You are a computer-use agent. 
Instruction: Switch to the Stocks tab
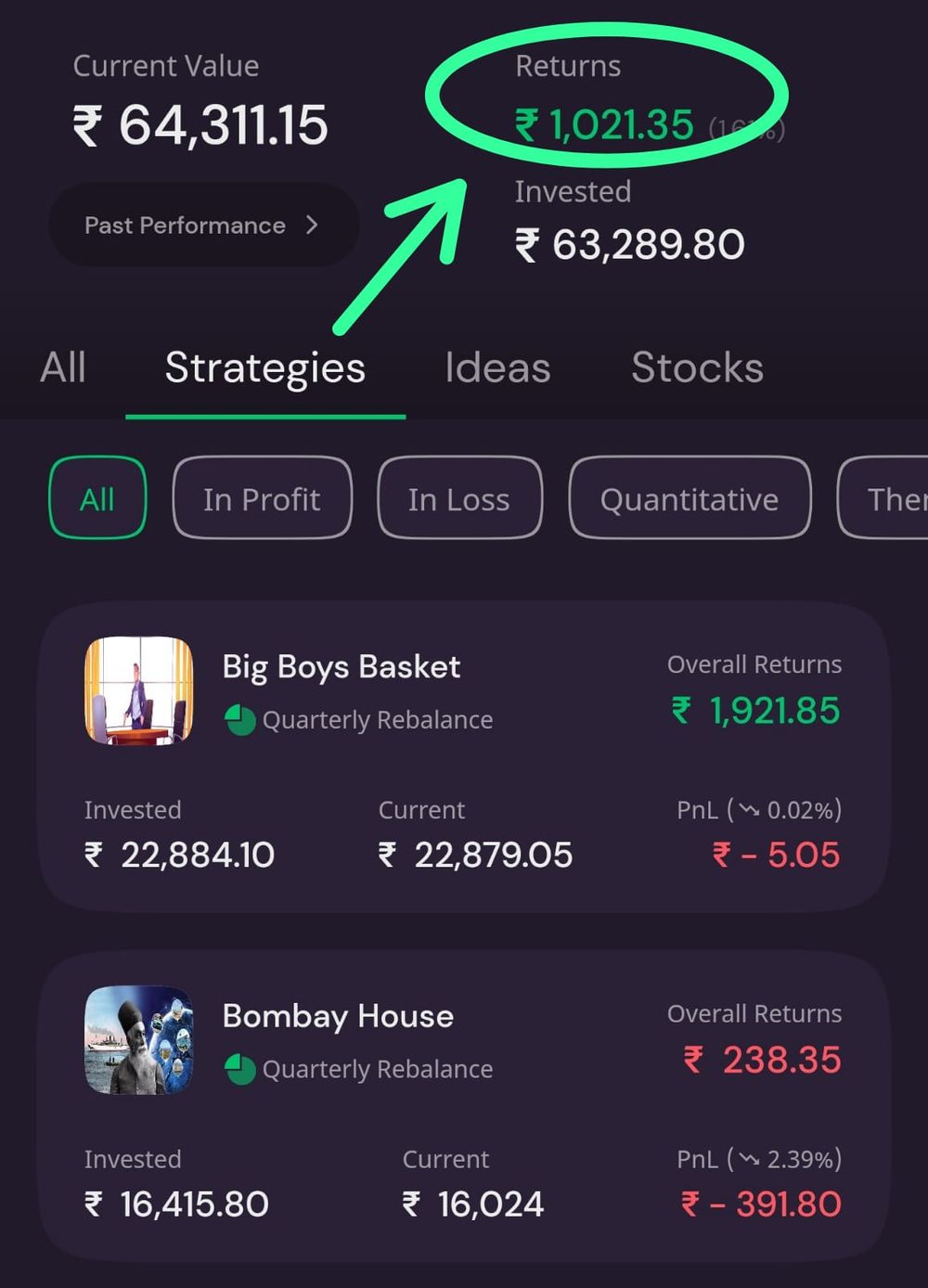click(x=696, y=368)
